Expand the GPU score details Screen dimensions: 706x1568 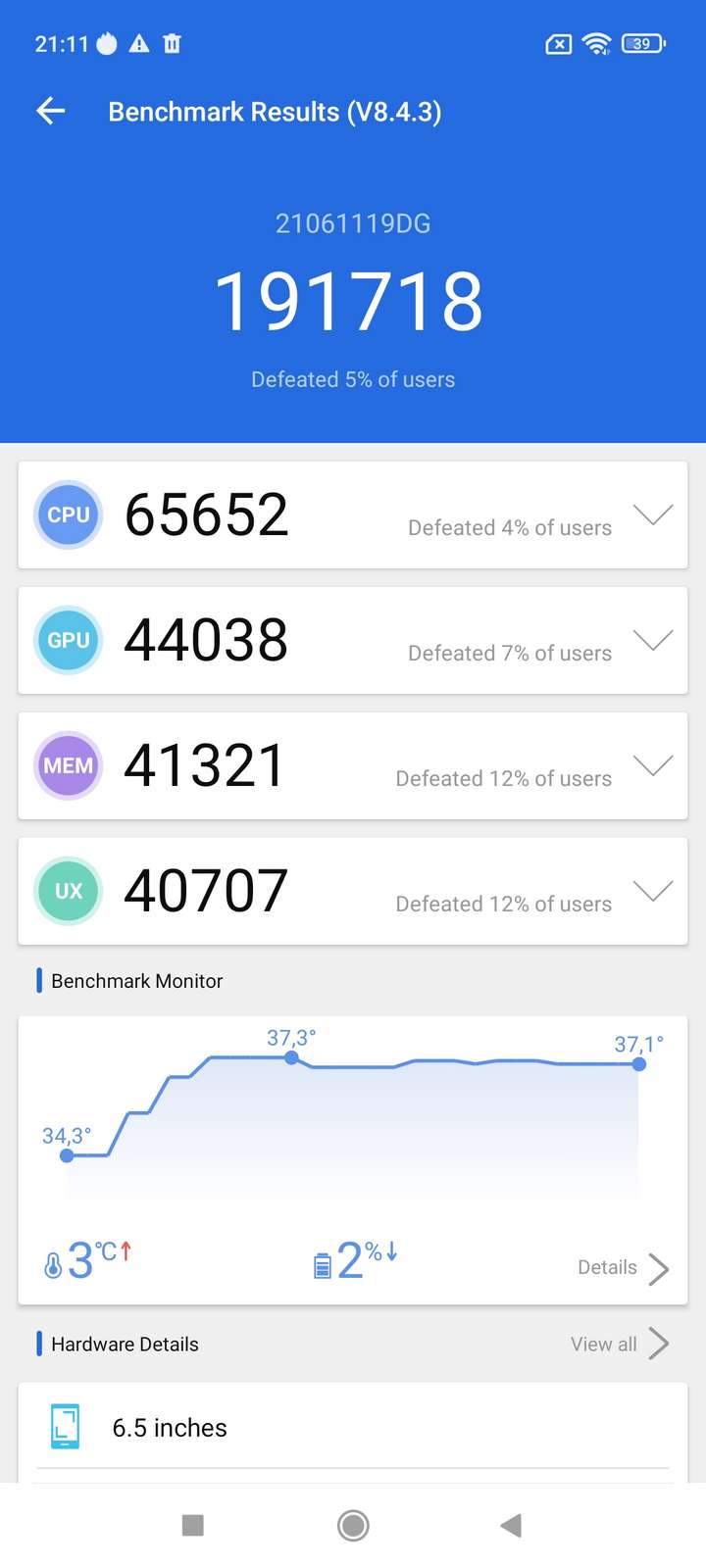coord(653,640)
